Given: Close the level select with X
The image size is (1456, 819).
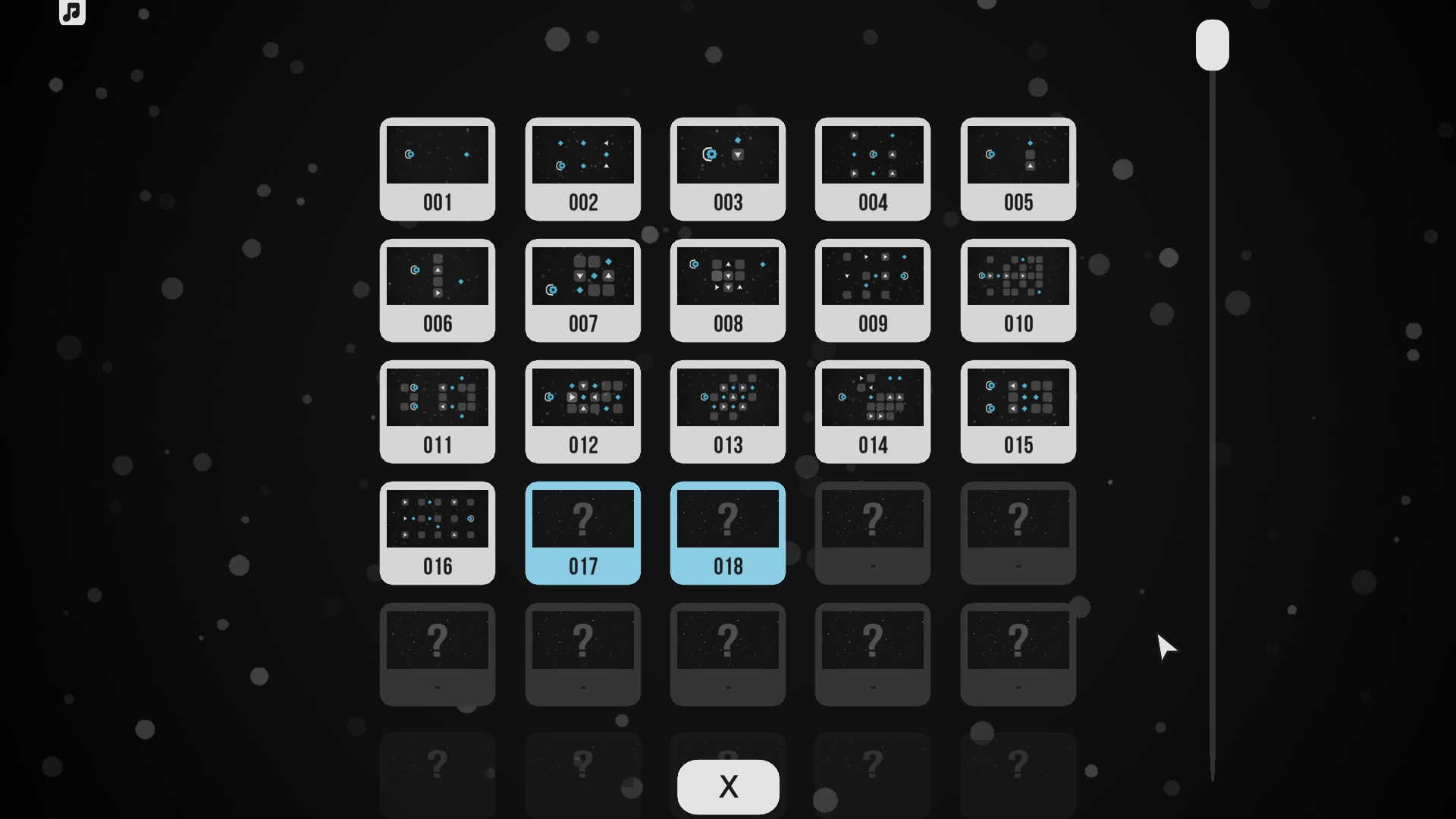Looking at the screenshot, I should click(727, 786).
